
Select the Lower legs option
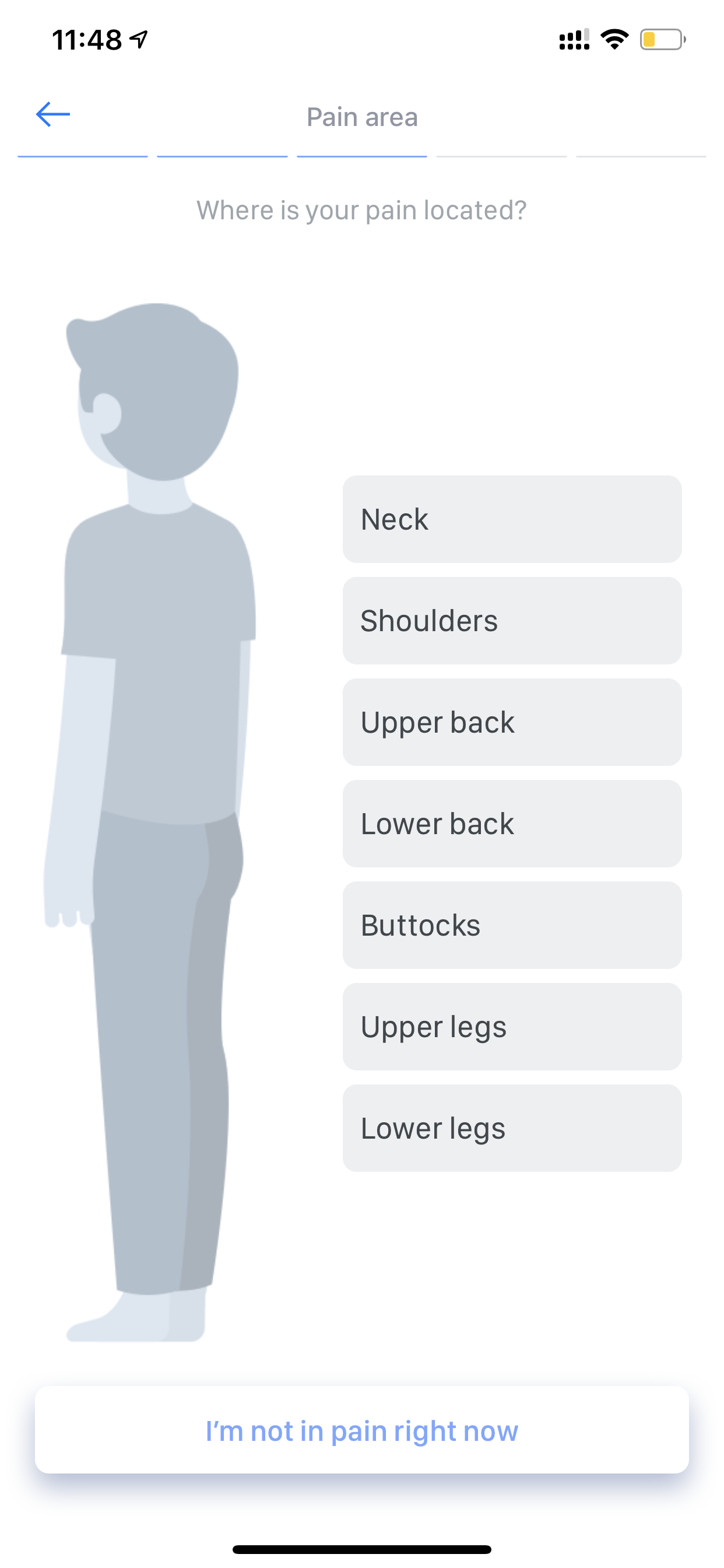[x=512, y=1128]
